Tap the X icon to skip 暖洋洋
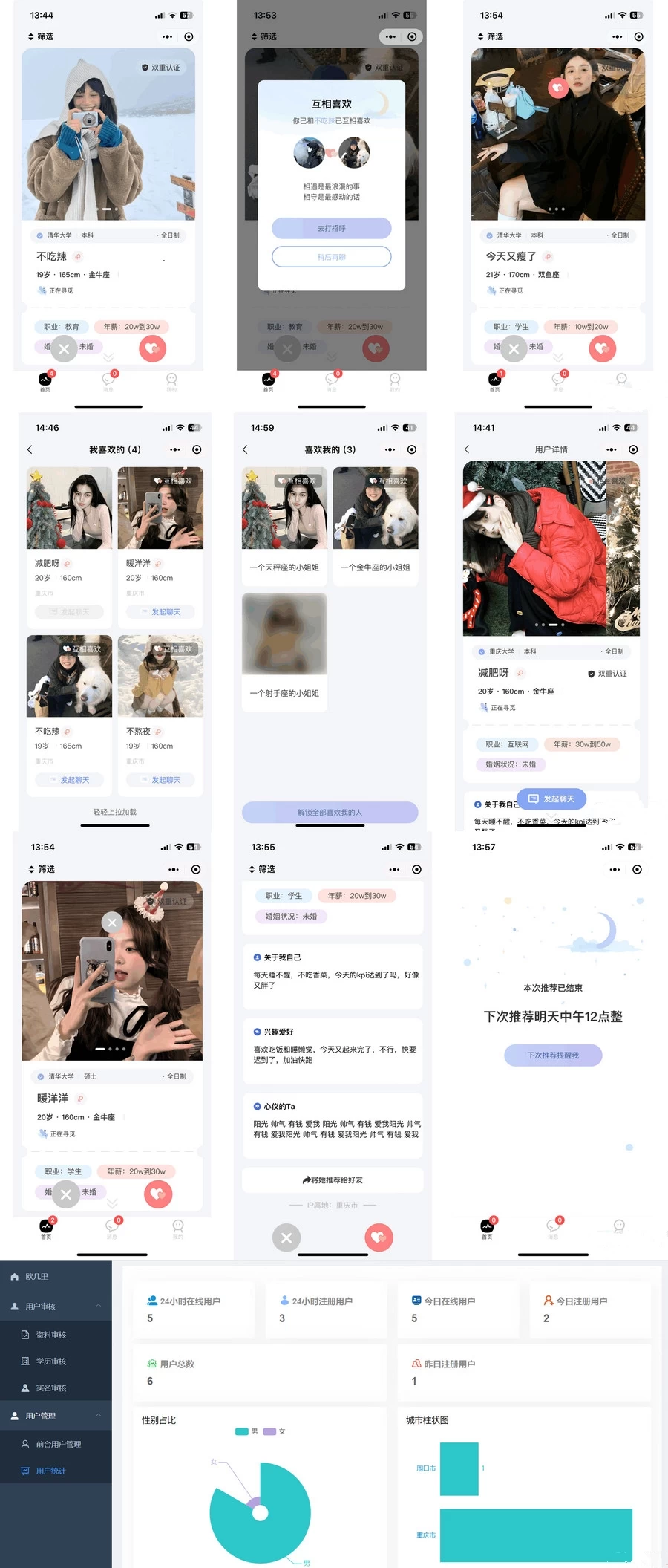 click(65, 1194)
